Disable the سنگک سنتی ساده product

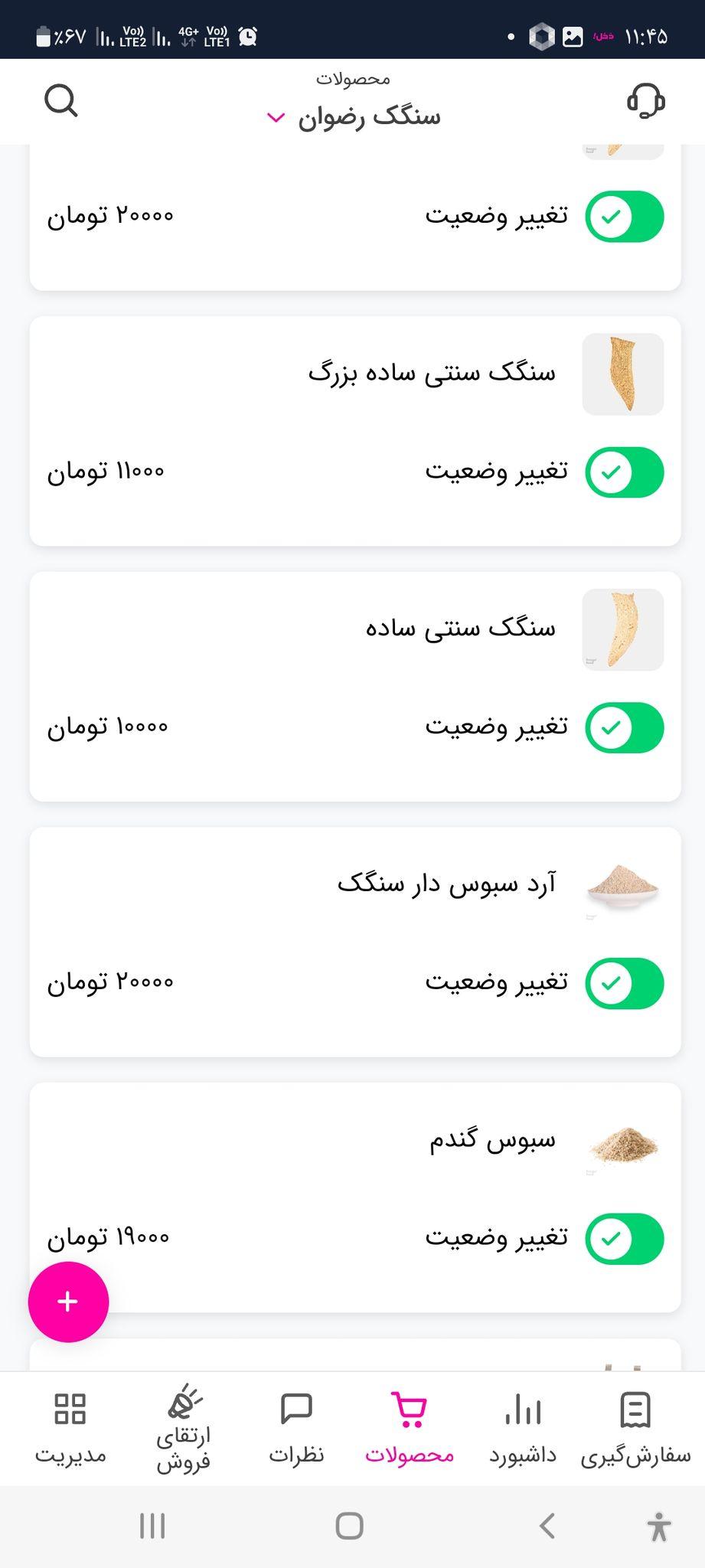click(x=624, y=727)
